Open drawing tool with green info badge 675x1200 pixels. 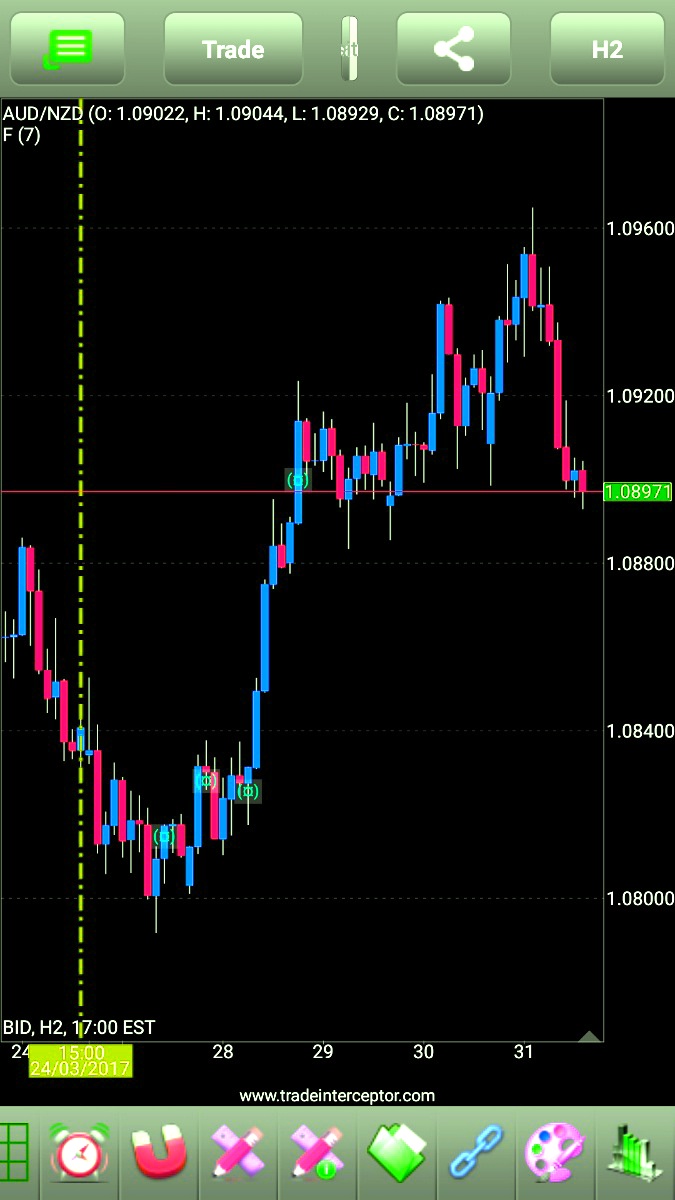pos(317,1153)
